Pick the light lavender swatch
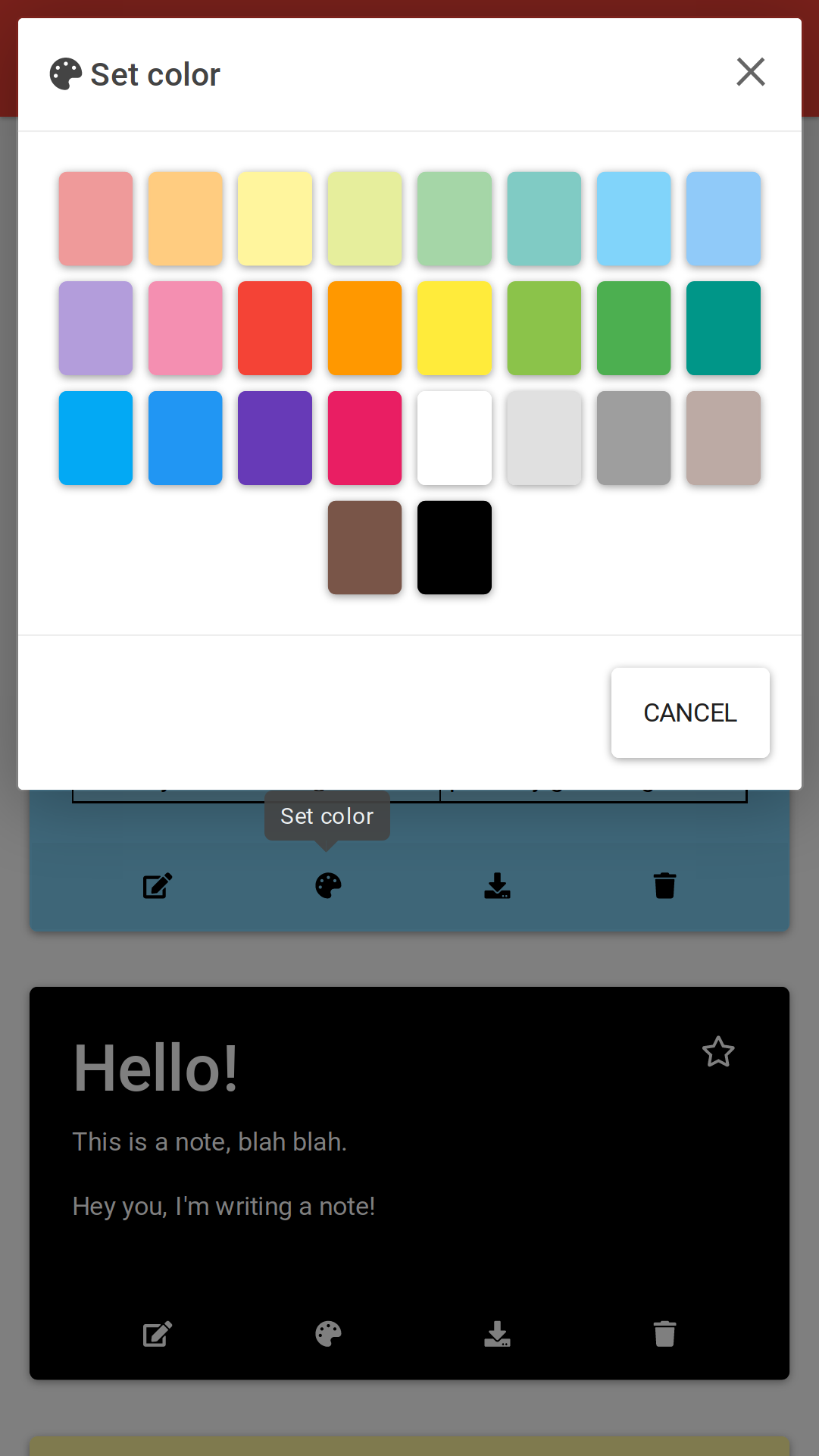The height and width of the screenshot is (1456, 819). click(x=95, y=328)
